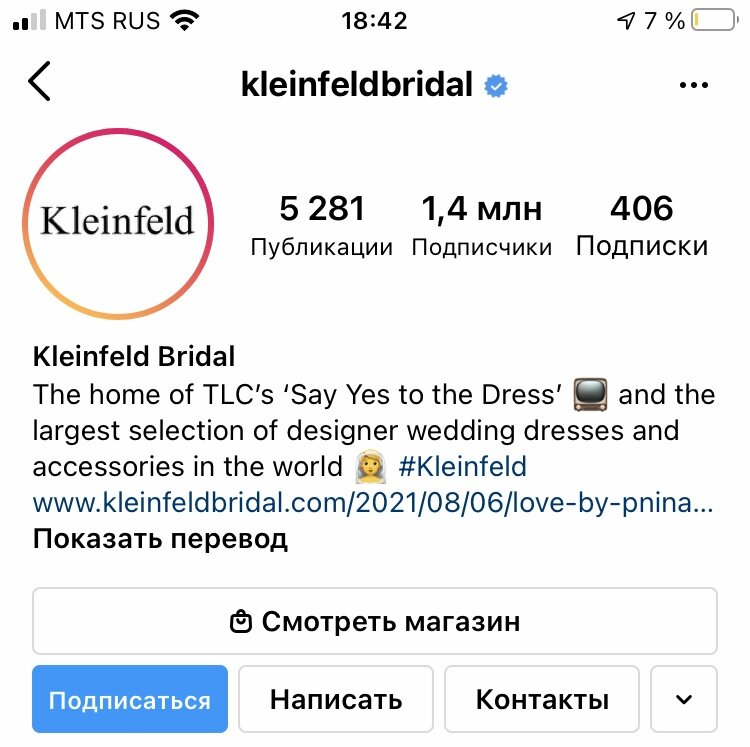Open the 406 following list
This screenshot has width=750, height=747.
click(x=641, y=226)
